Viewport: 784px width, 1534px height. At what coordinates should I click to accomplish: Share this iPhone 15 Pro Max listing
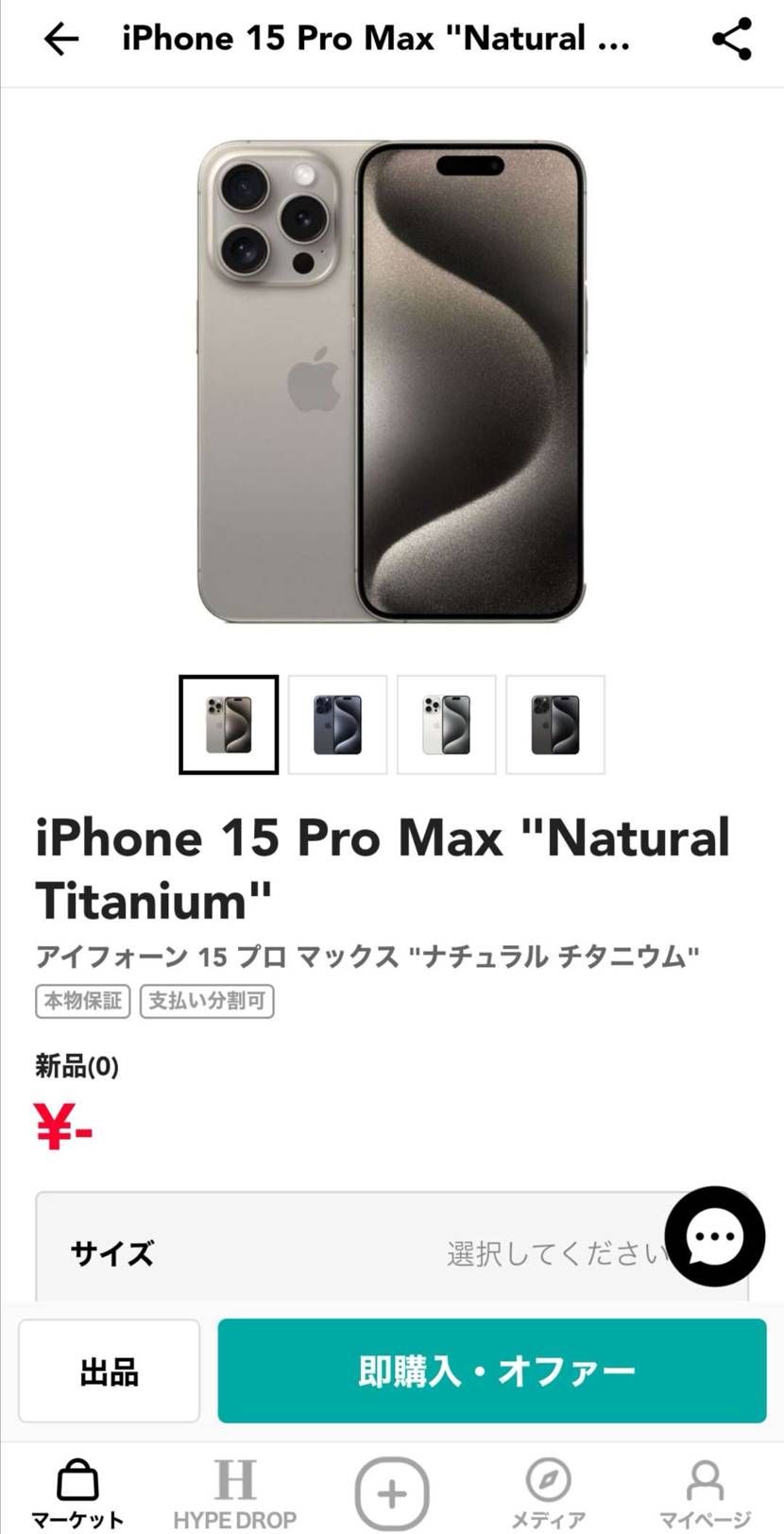click(732, 39)
